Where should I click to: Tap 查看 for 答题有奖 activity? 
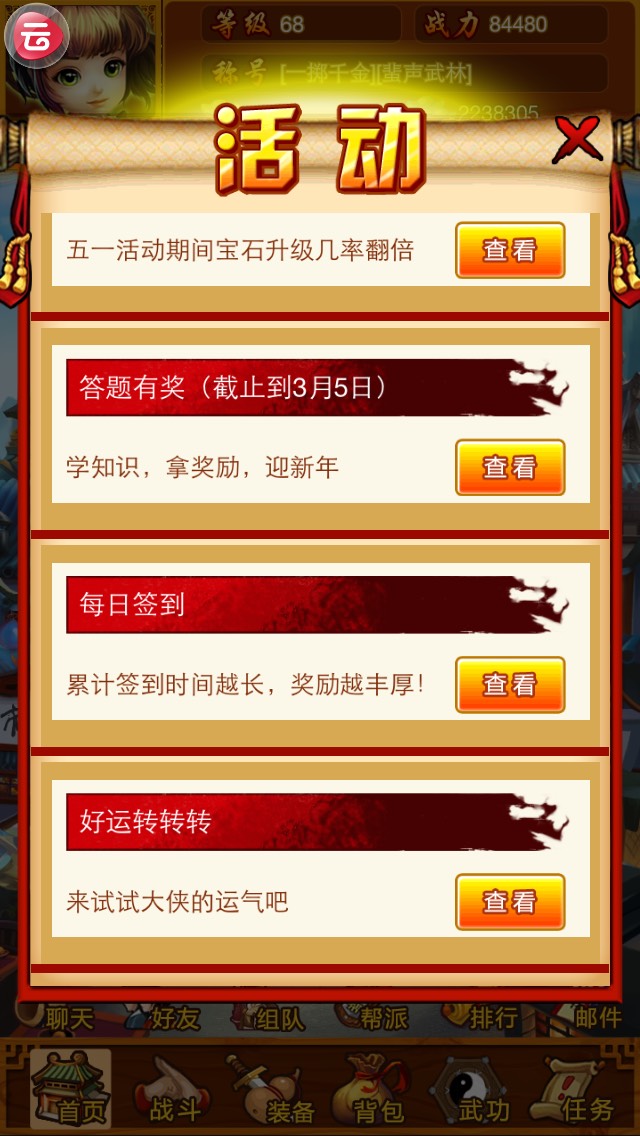(510, 467)
